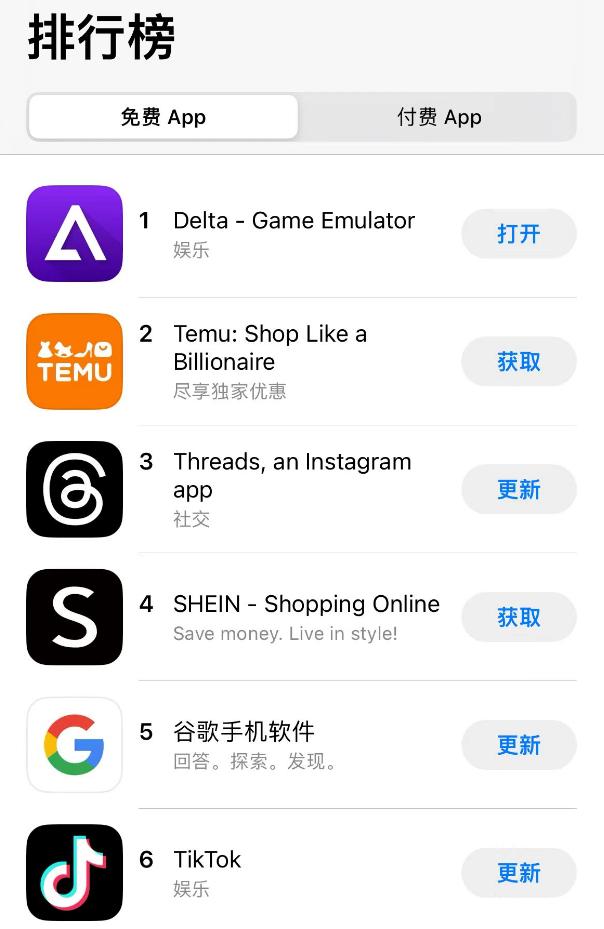Open the Delta - Game Emulator listing
The height and width of the screenshot is (929, 604).
294,221
